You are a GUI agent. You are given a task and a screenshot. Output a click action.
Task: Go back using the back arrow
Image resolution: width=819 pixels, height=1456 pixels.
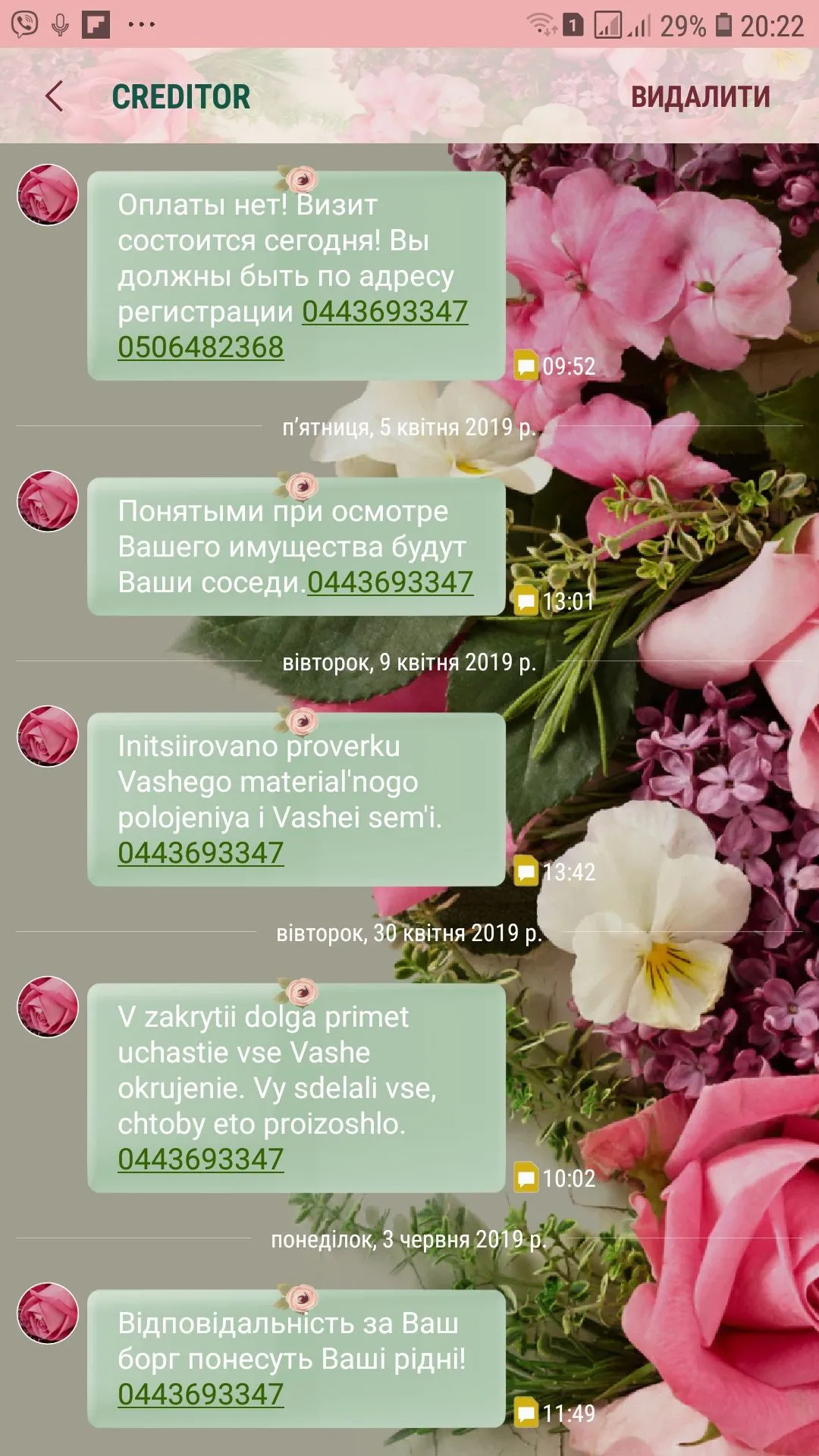pos(55,96)
